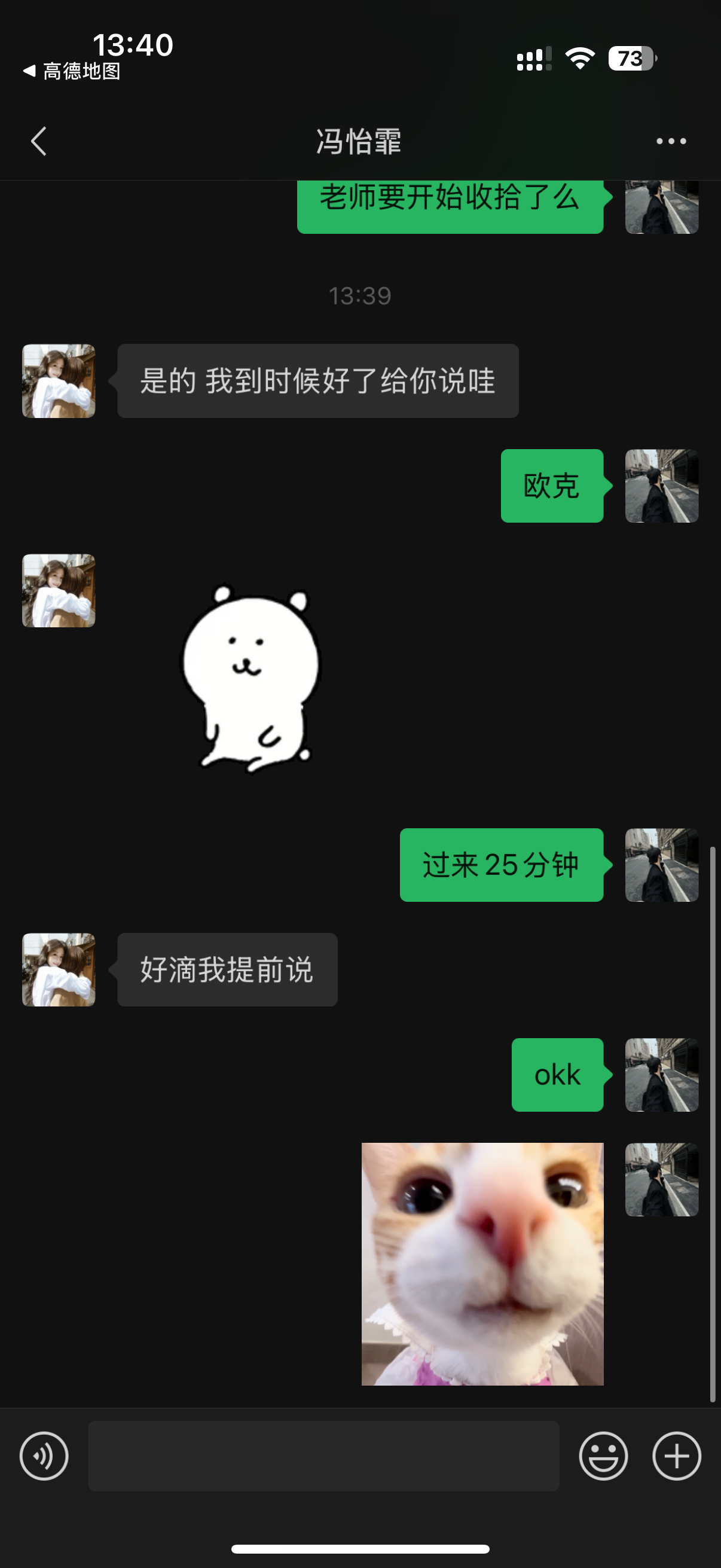Screen dimensions: 721x1568
Task: Open my avatar beside the okk message
Action: point(661,1075)
